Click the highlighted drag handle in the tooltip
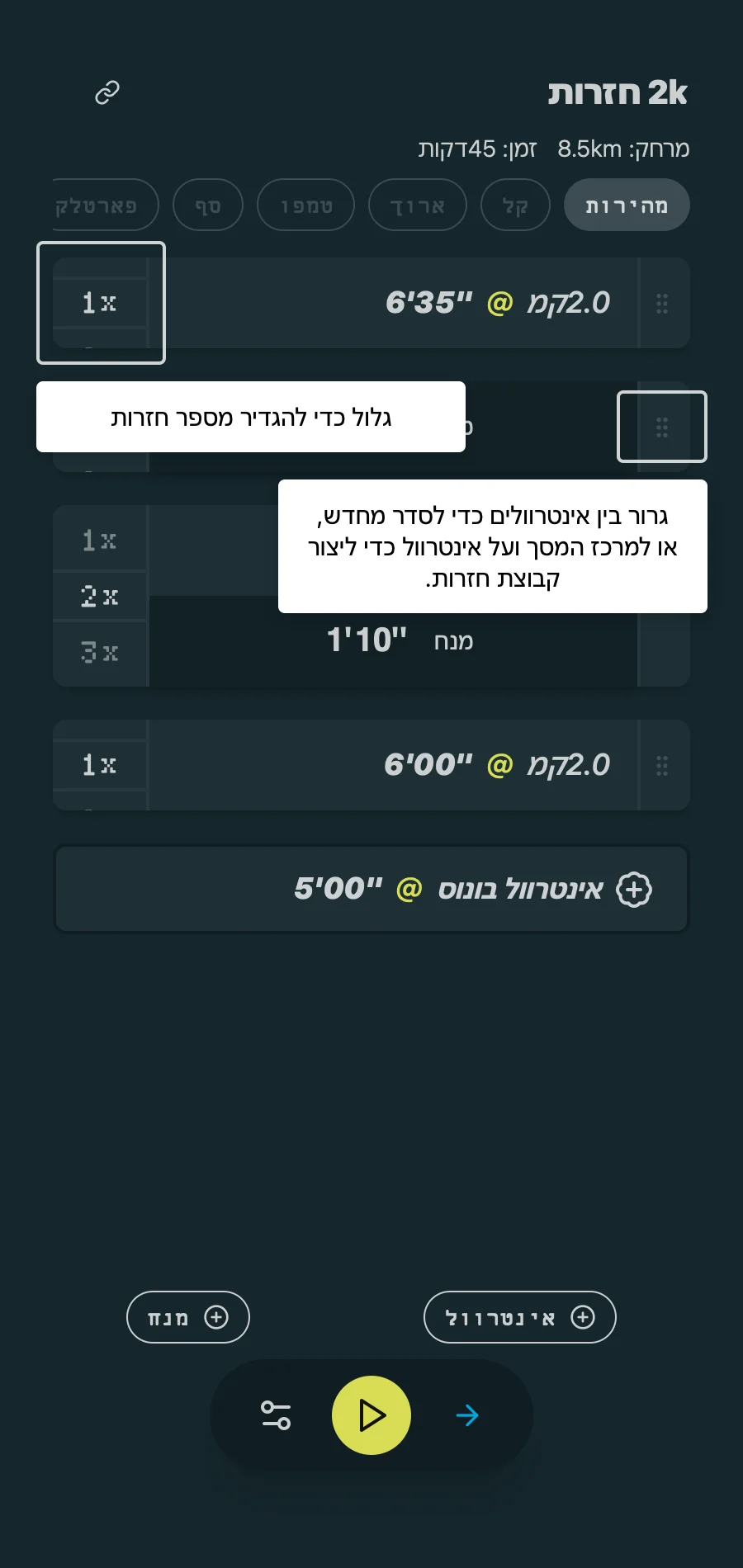 pyautogui.click(x=661, y=427)
